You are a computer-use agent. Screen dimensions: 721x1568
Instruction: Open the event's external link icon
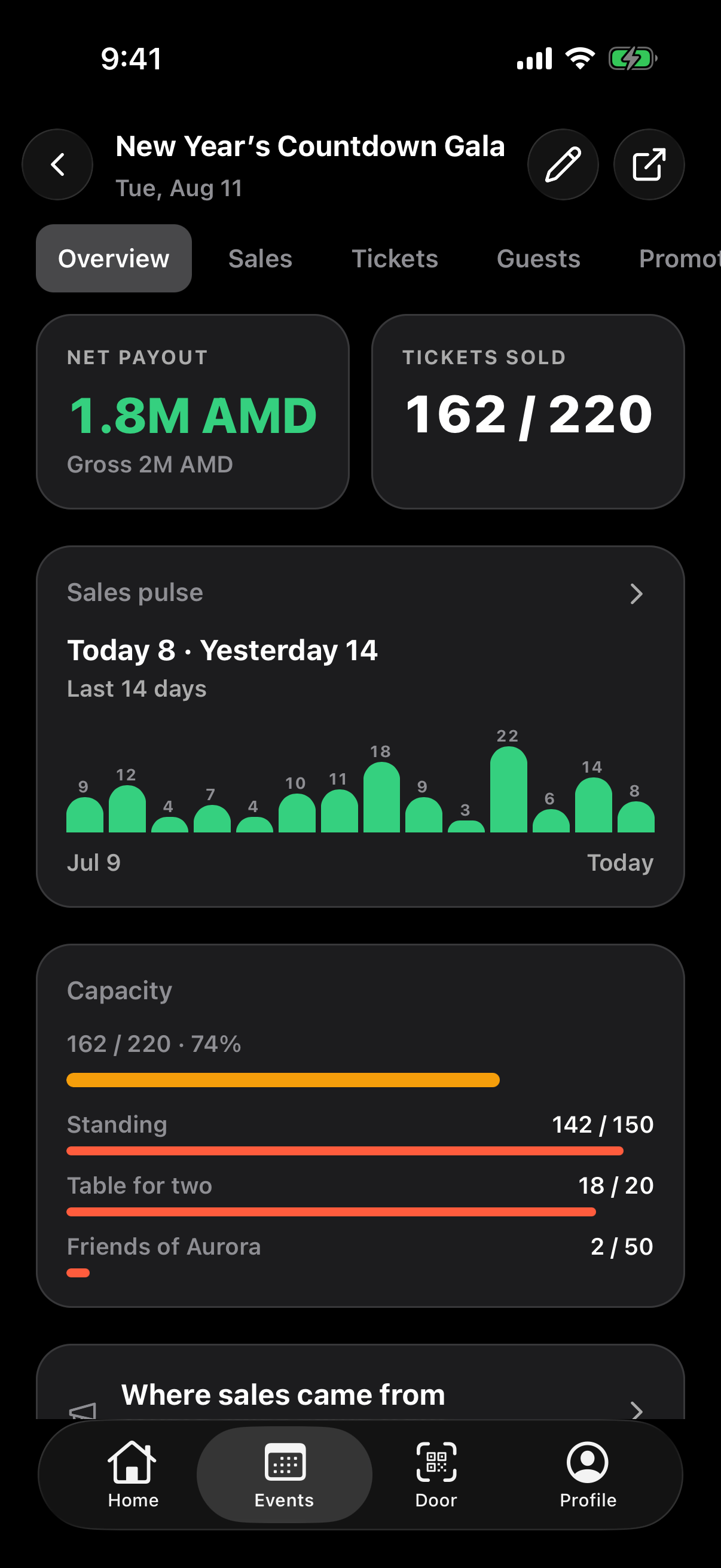(649, 164)
